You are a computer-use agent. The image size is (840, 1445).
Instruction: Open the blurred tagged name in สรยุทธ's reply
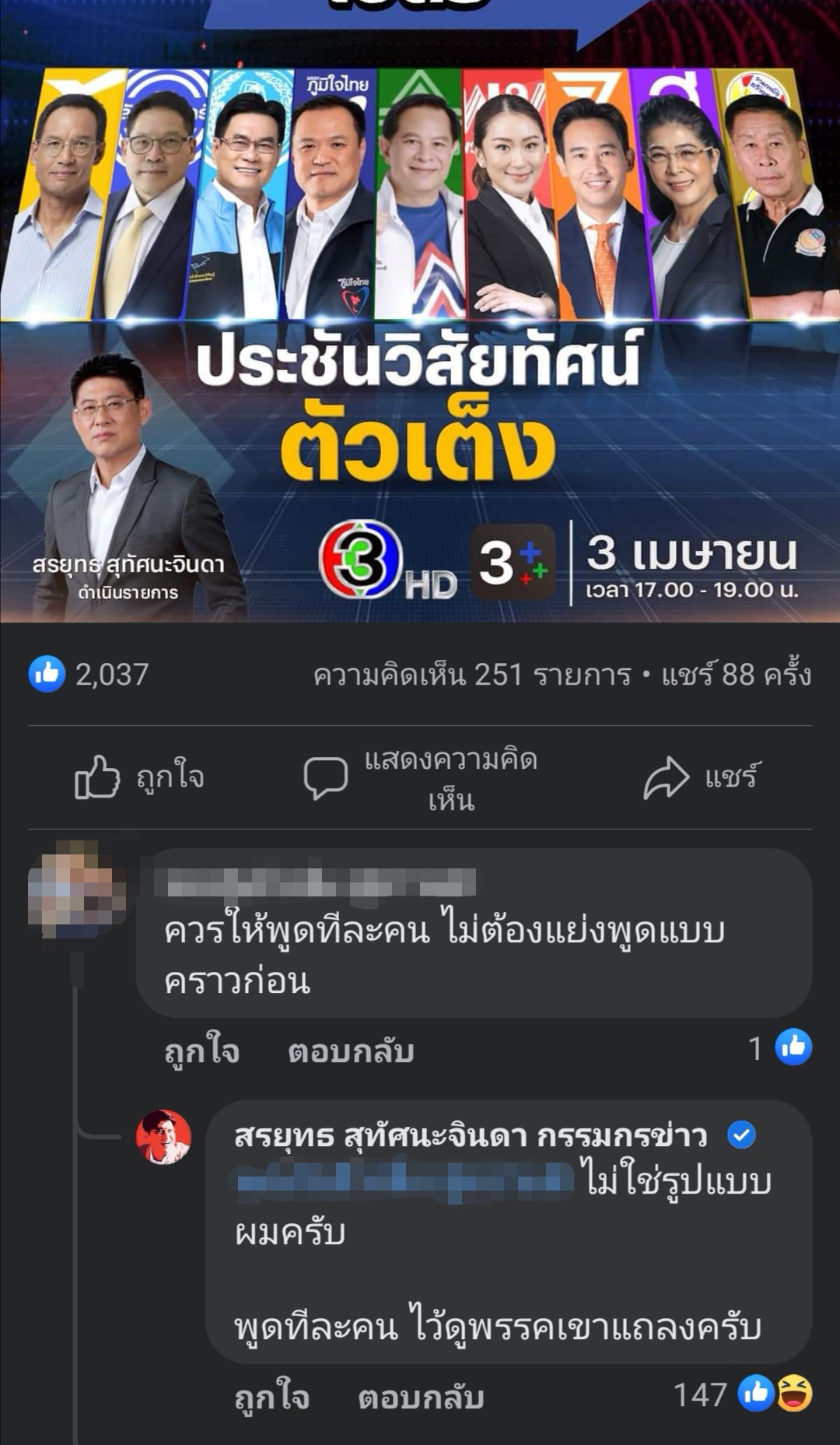click(x=404, y=1181)
